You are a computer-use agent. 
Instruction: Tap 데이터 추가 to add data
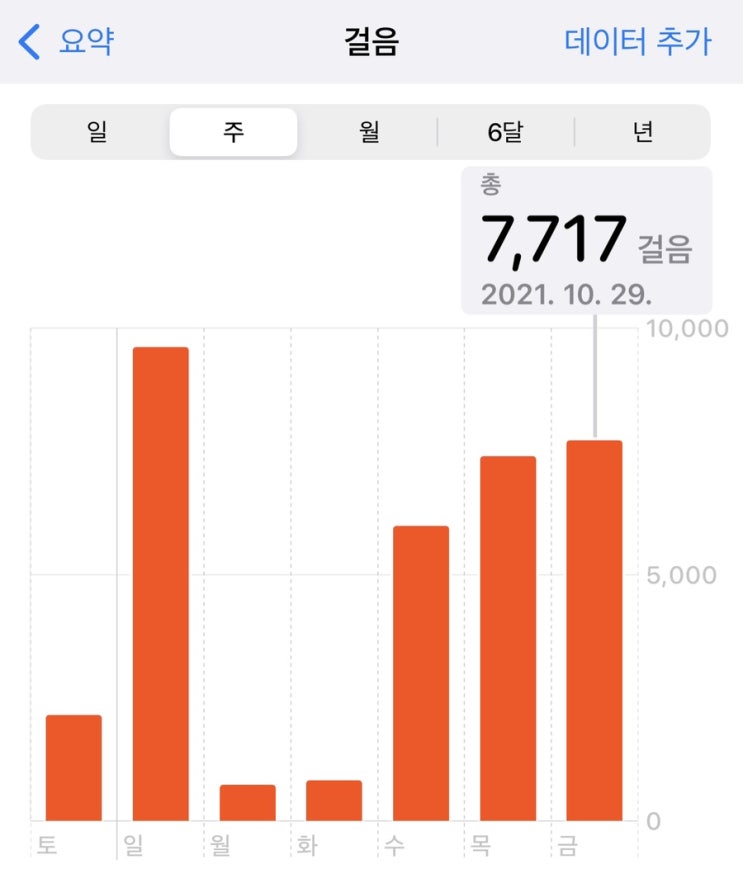coord(638,42)
